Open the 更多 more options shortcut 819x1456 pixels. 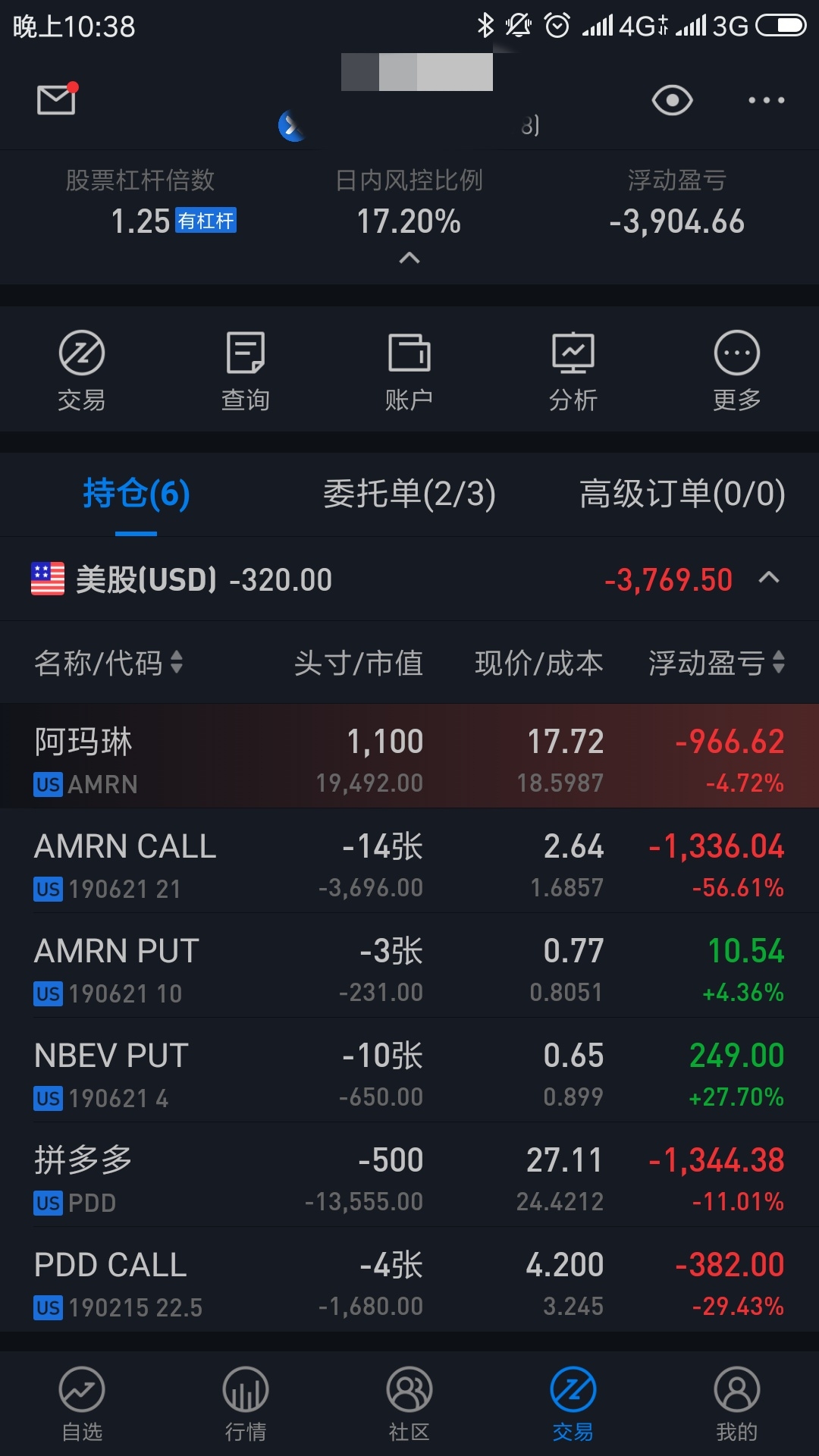click(737, 371)
